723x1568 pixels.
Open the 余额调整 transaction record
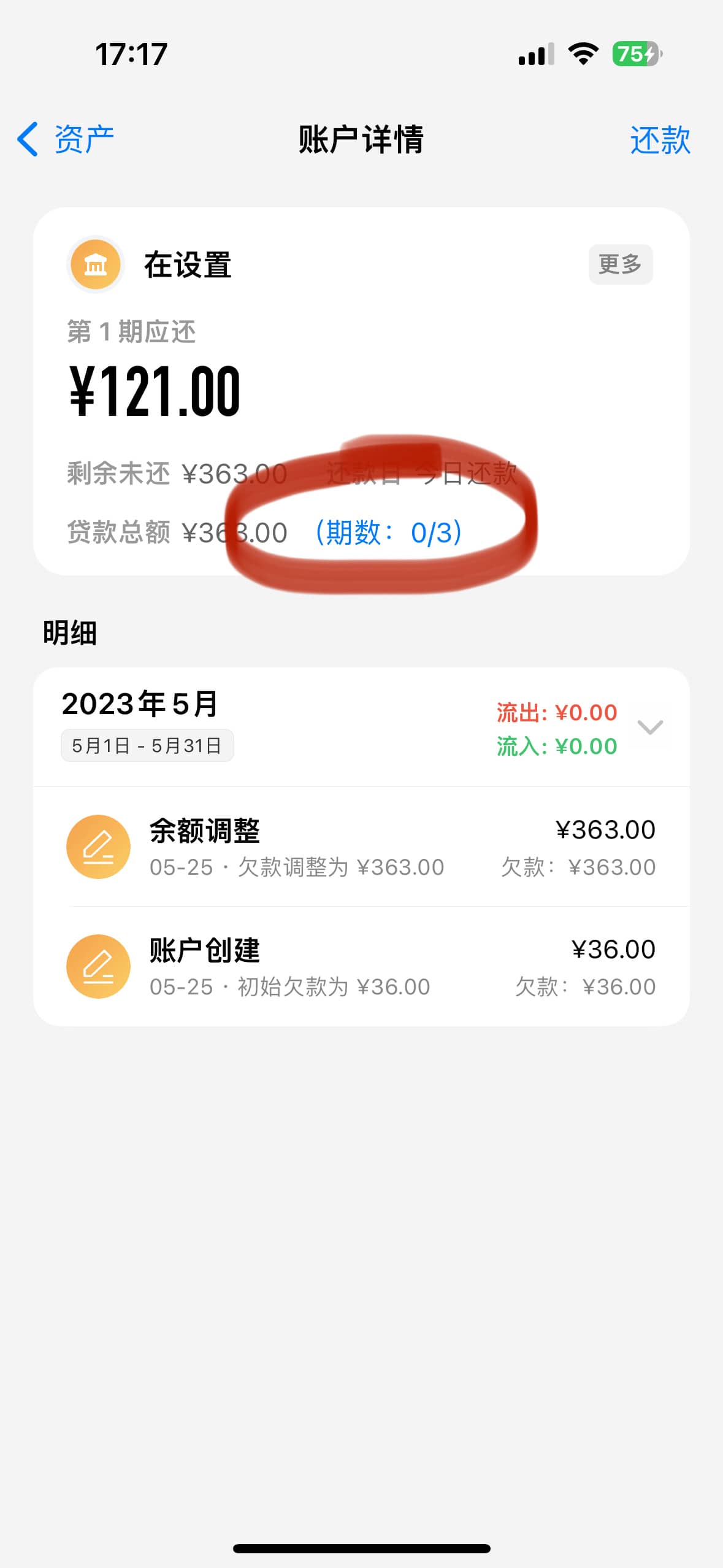tap(361, 847)
